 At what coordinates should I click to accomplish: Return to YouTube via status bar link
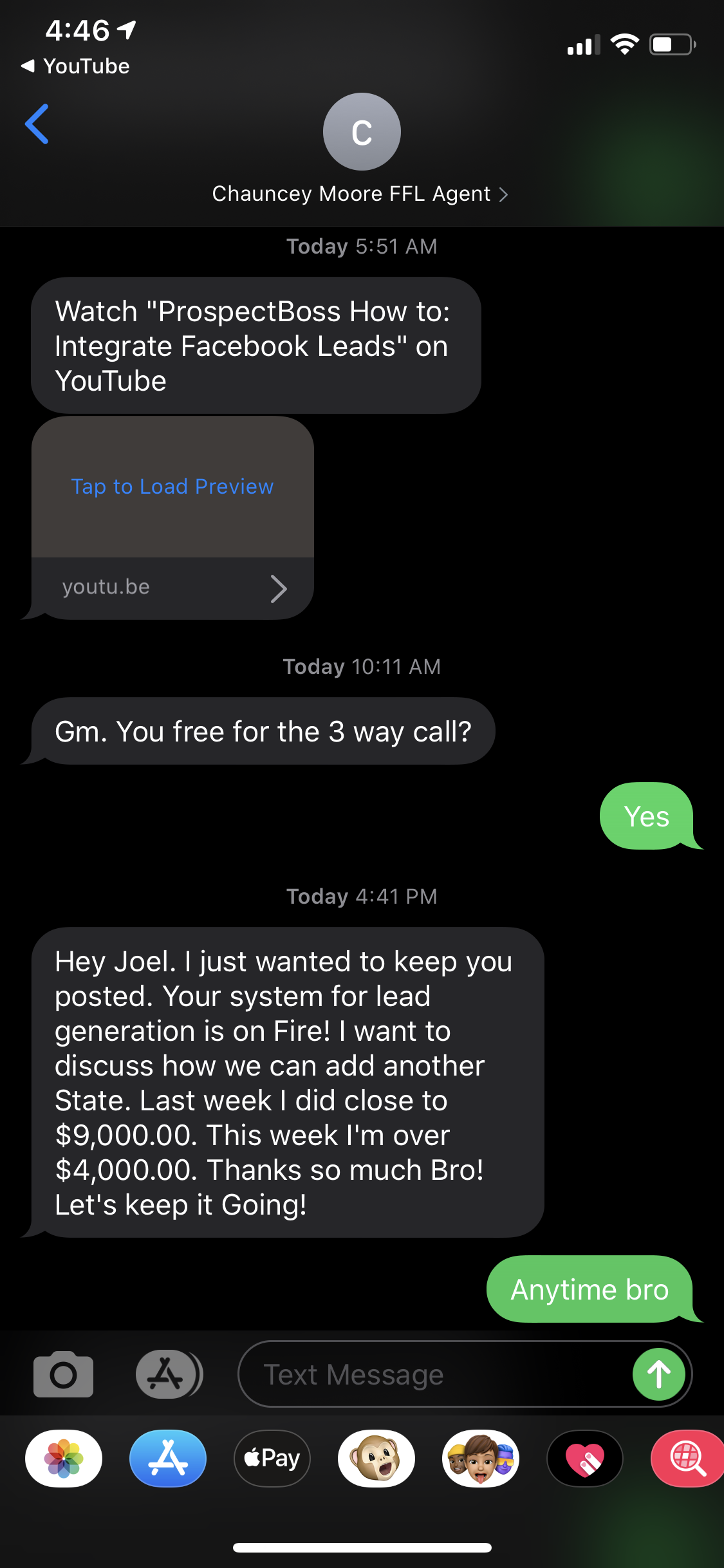click(x=76, y=66)
